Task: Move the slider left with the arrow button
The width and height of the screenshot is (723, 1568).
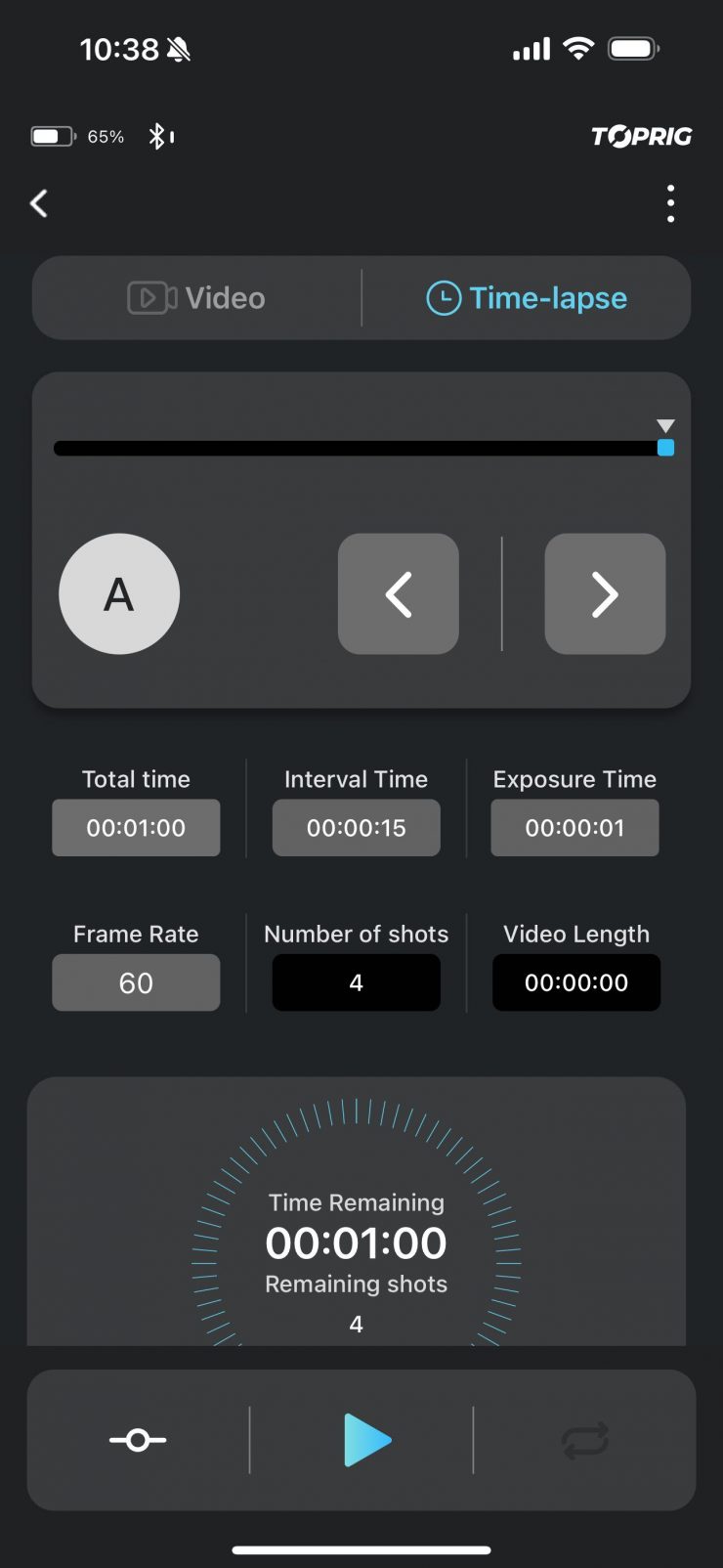Action: click(399, 593)
